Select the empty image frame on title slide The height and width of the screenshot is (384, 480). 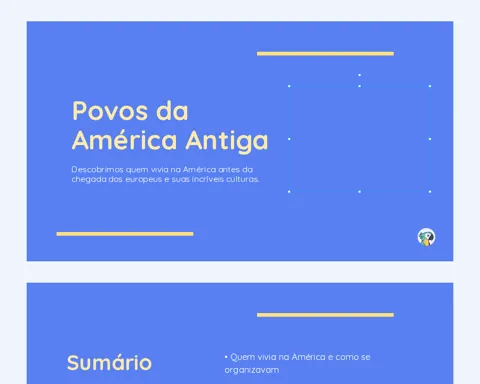click(x=359, y=139)
